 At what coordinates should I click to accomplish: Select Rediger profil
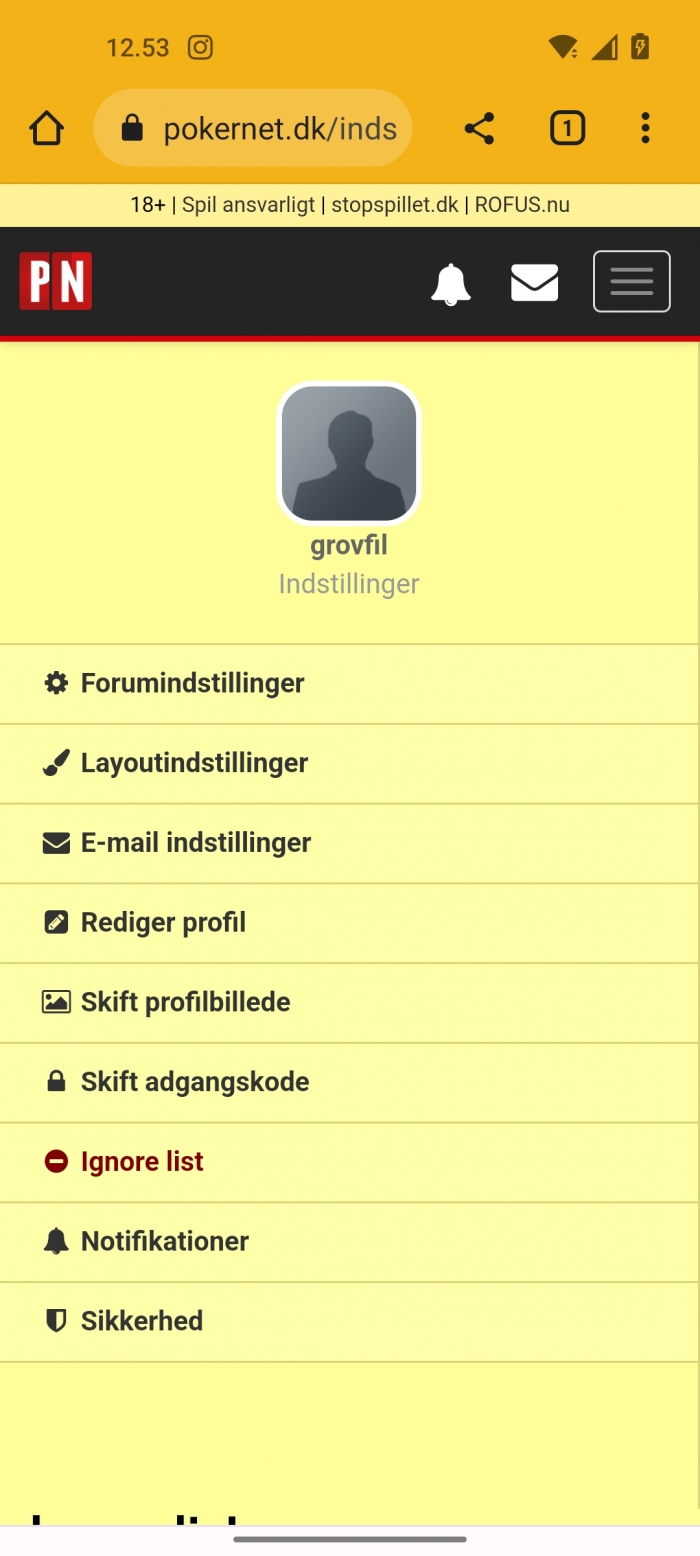click(x=163, y=922)
